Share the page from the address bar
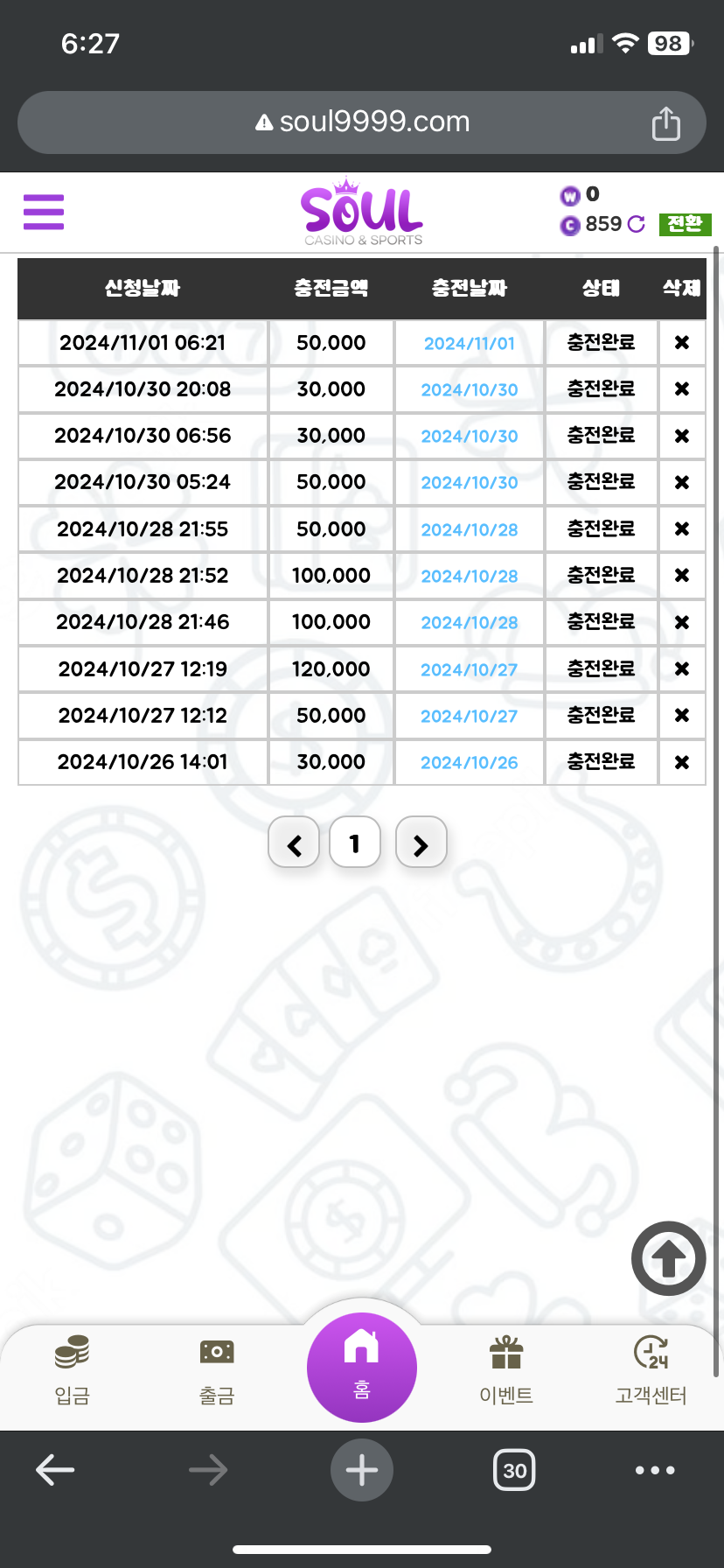Screen dimensions: 724x1568 tap(665, 123)
